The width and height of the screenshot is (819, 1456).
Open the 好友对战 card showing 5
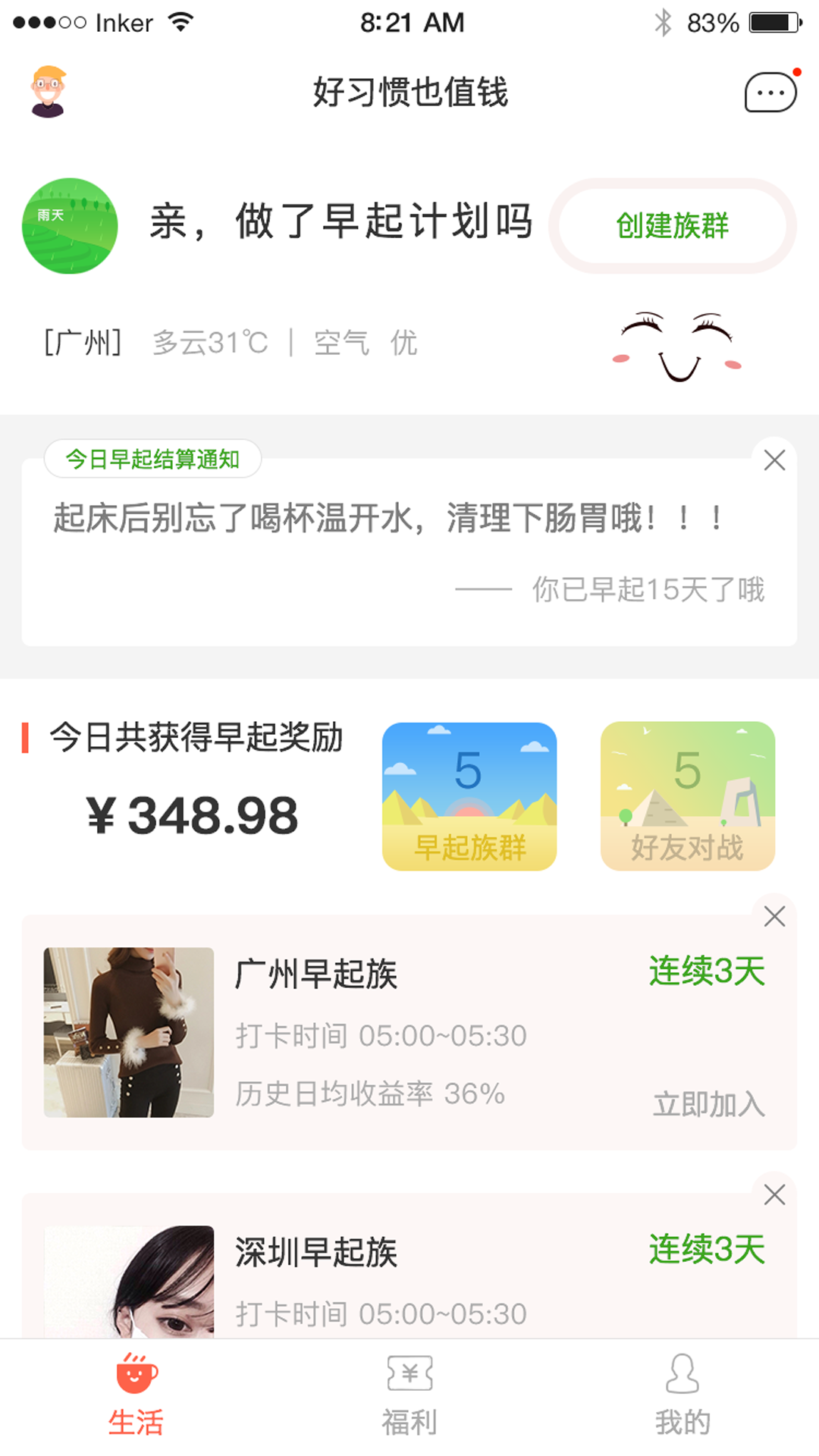tap(686, 795)
